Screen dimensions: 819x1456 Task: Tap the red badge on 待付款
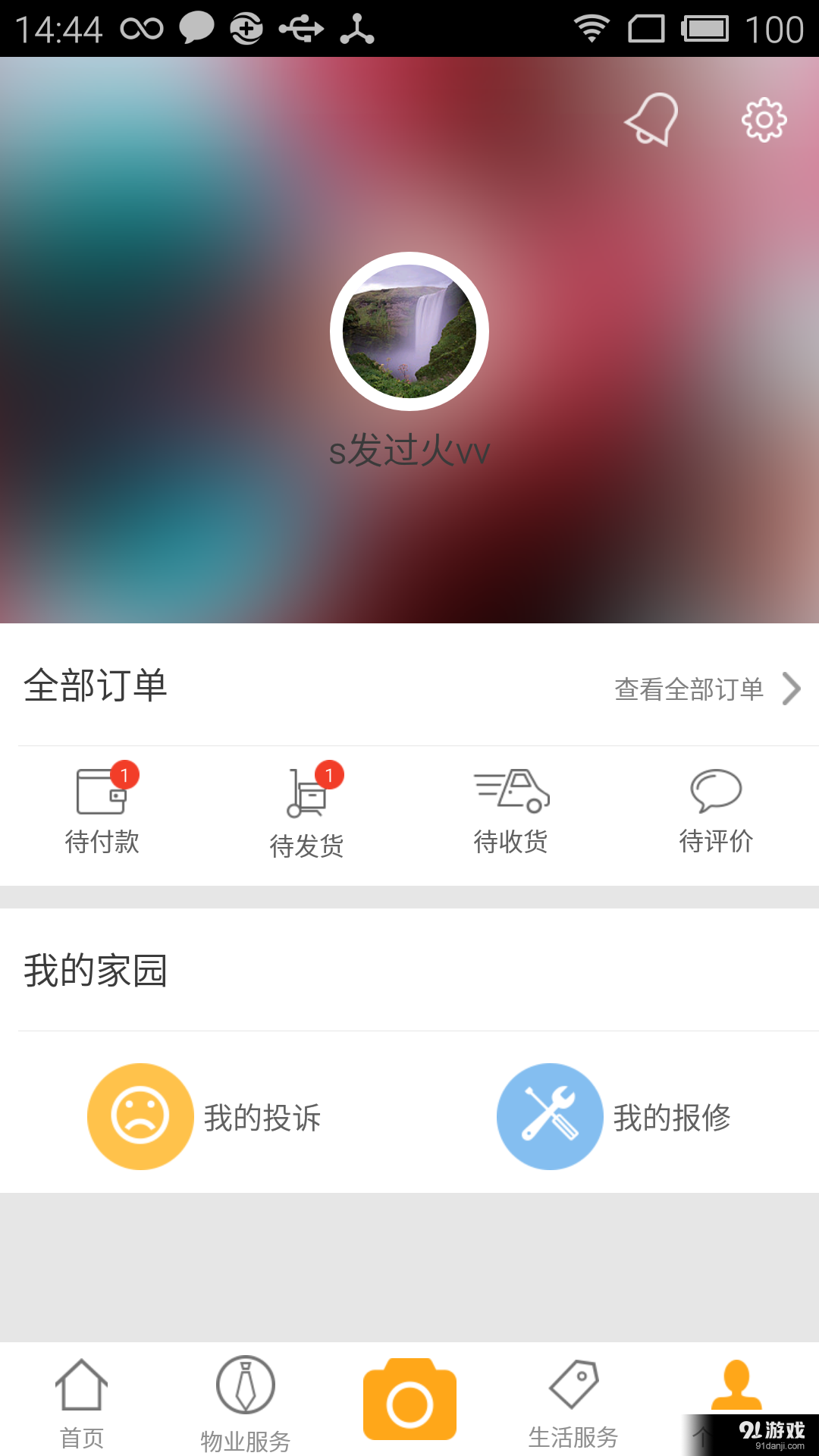(124, 775)
